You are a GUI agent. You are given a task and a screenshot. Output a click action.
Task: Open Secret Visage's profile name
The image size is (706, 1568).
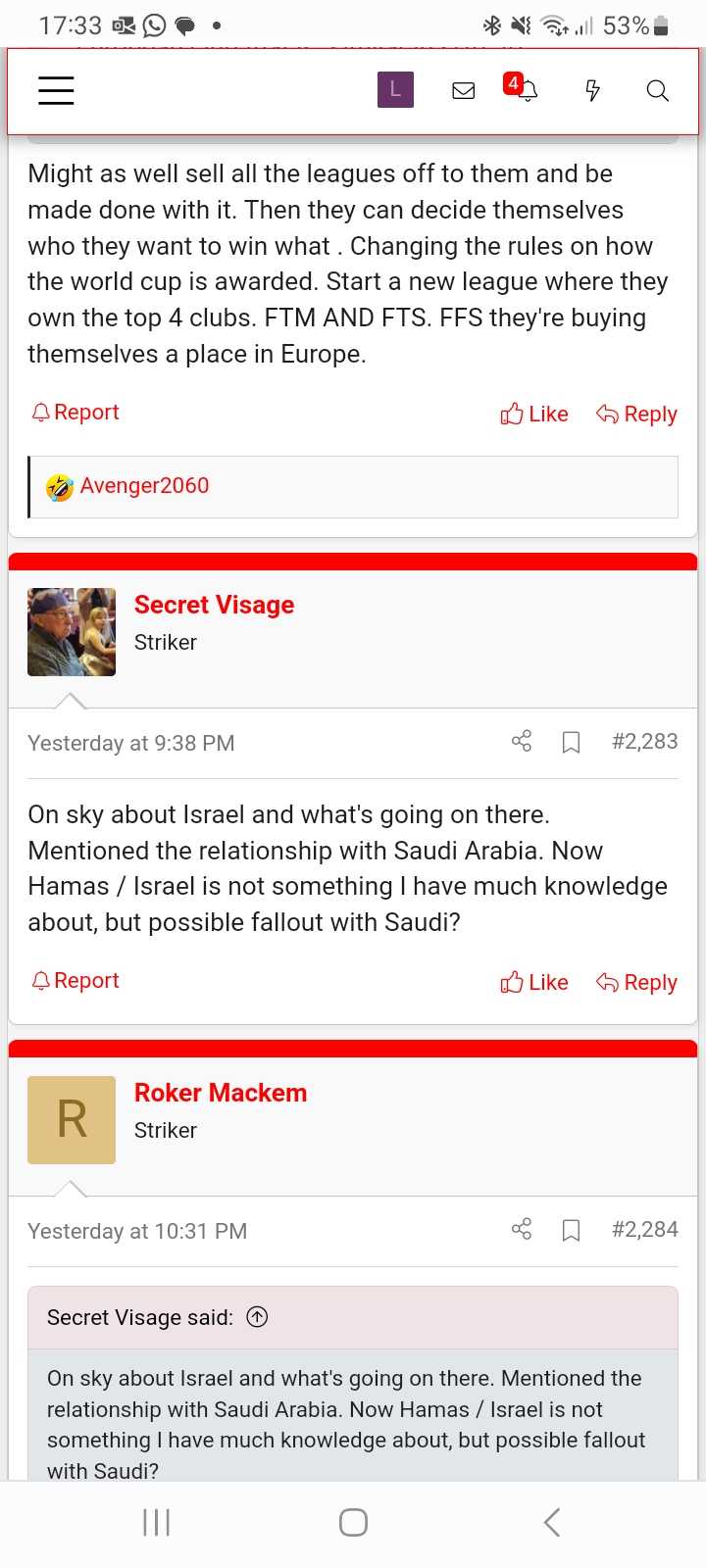coord(214,605)
